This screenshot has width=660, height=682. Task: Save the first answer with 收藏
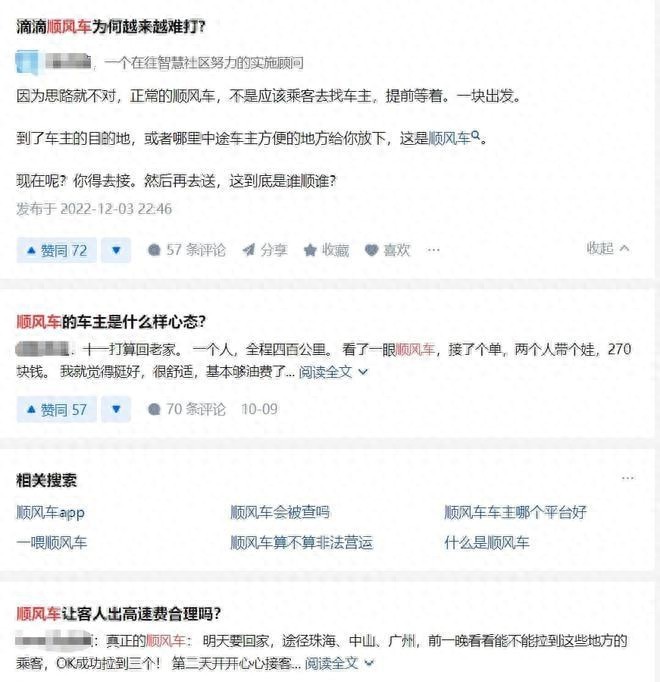327,250
